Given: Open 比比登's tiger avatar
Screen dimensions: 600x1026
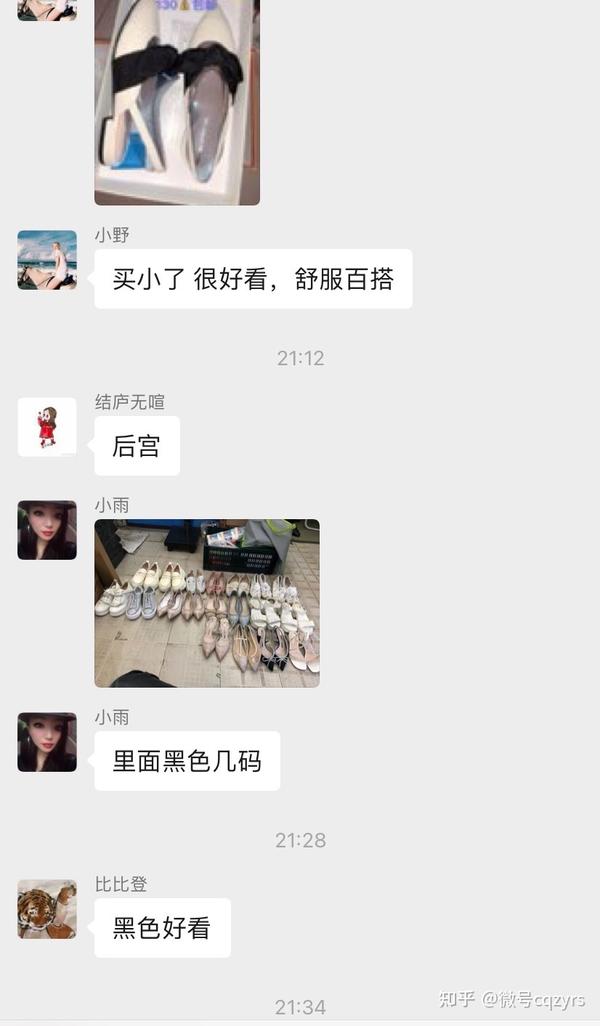Looking at the screenshot, I should pyautogui.click(x=47, y=909).
